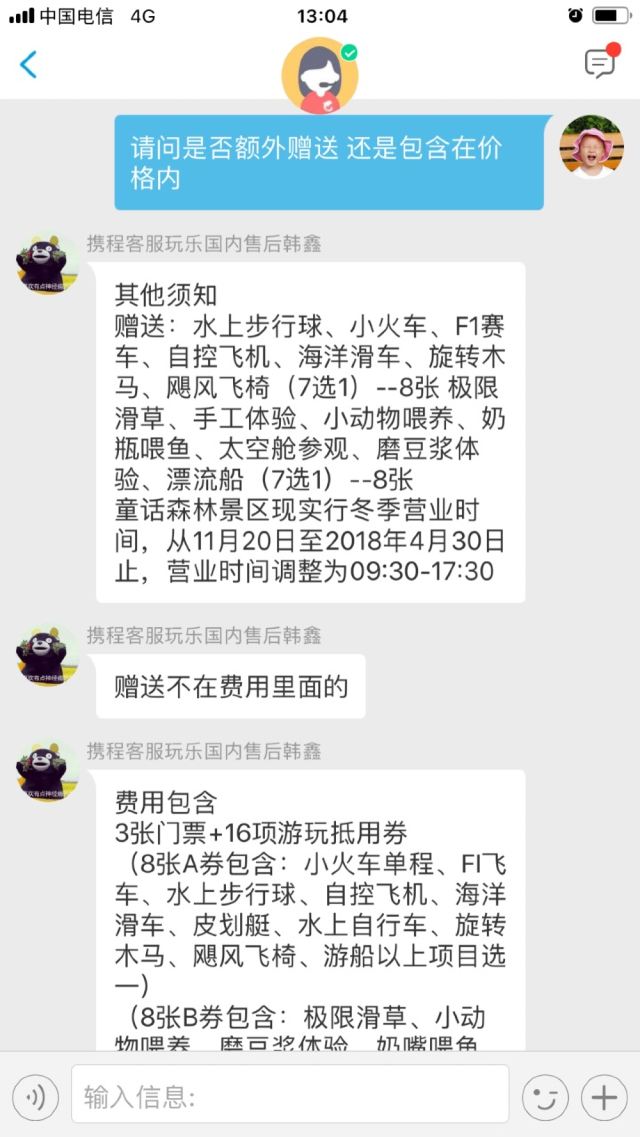Viewport: 640px width, 1137px height.
Task: Open the message list icon at top right
Action: [x=602, y=62]
